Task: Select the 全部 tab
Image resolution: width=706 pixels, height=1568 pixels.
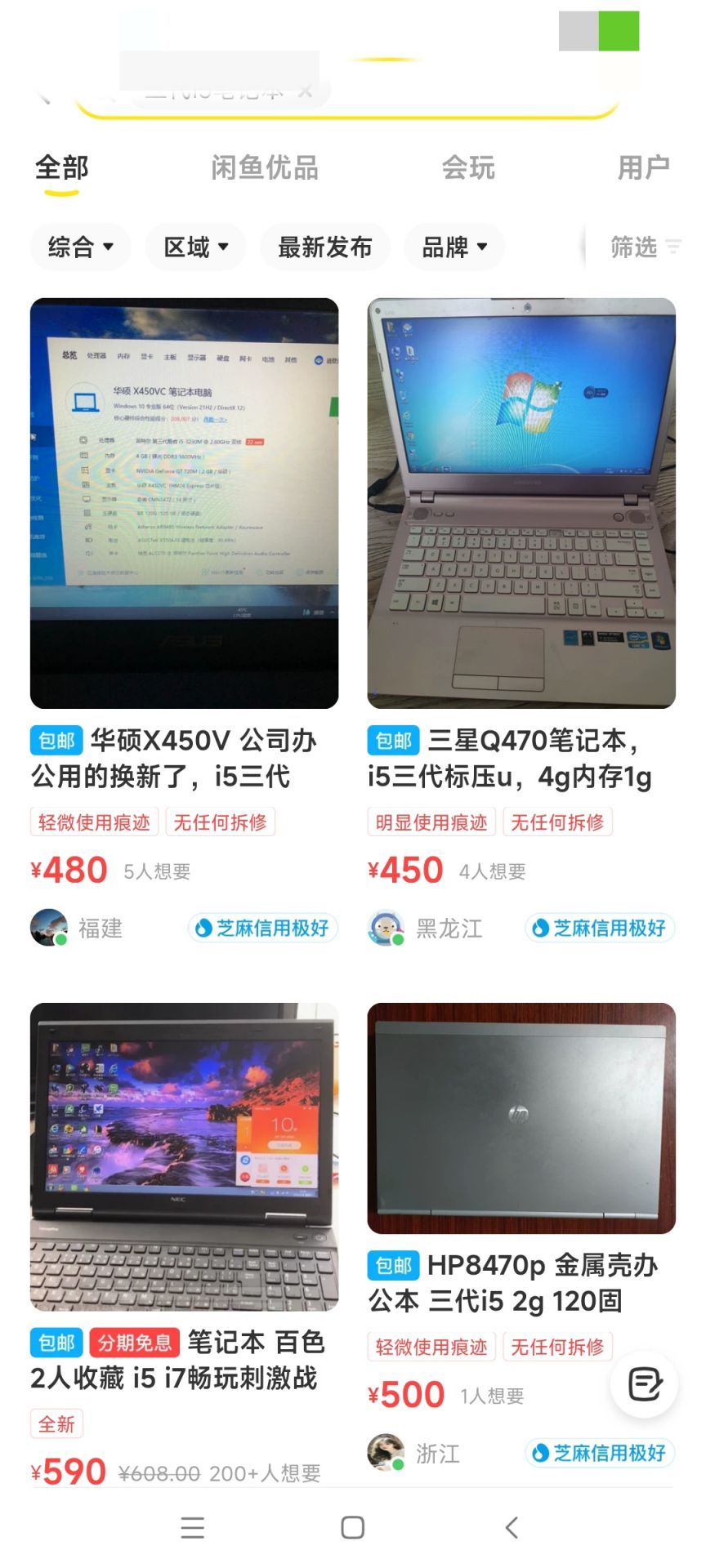Action: click(x=62, y=168)
